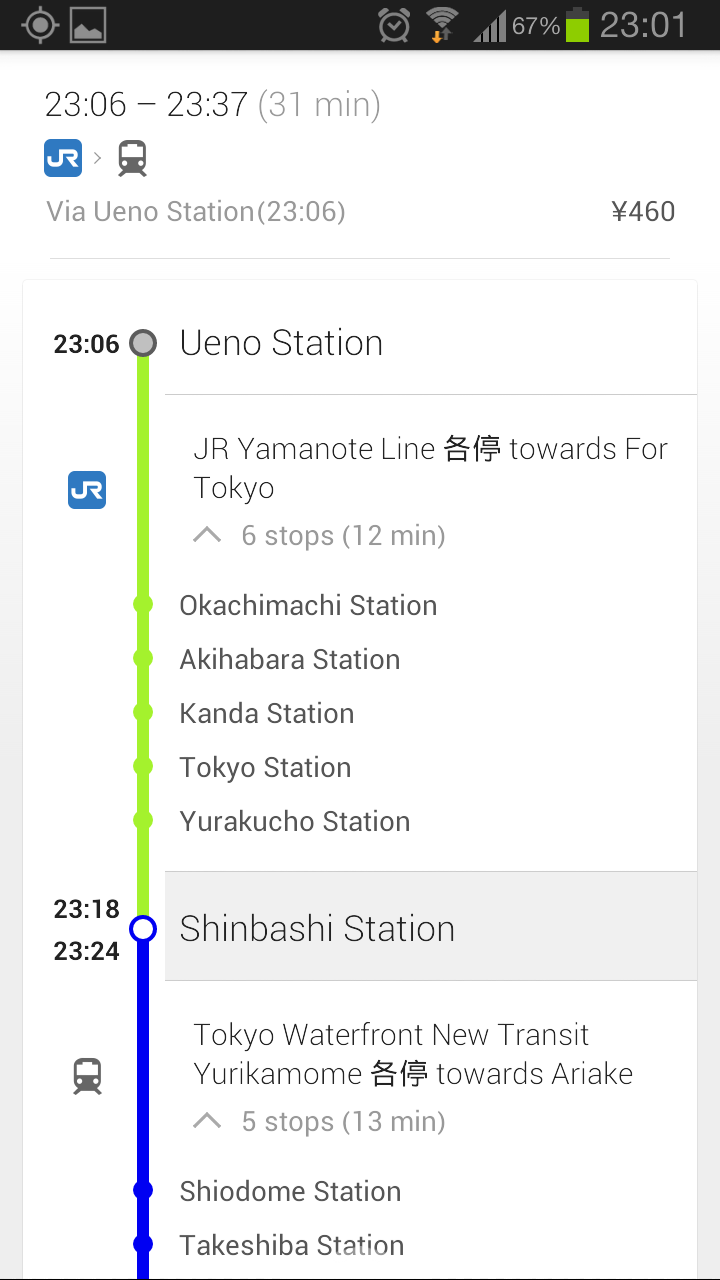Open the JR Yamanote Line leg details
This screenshot has width=720, height=1280.
(x=430, y=468)
